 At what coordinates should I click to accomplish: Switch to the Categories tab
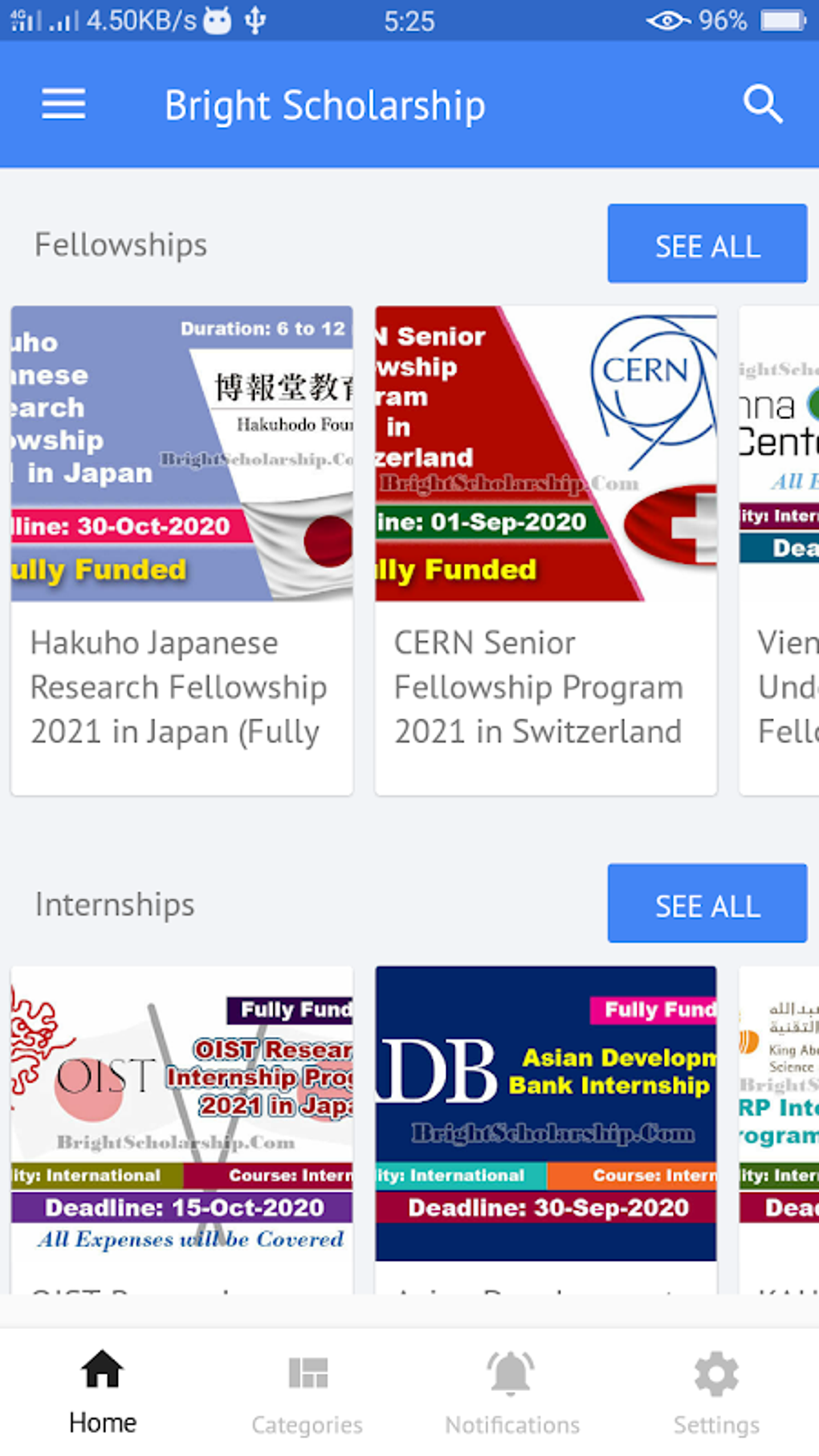point(307,1393)
